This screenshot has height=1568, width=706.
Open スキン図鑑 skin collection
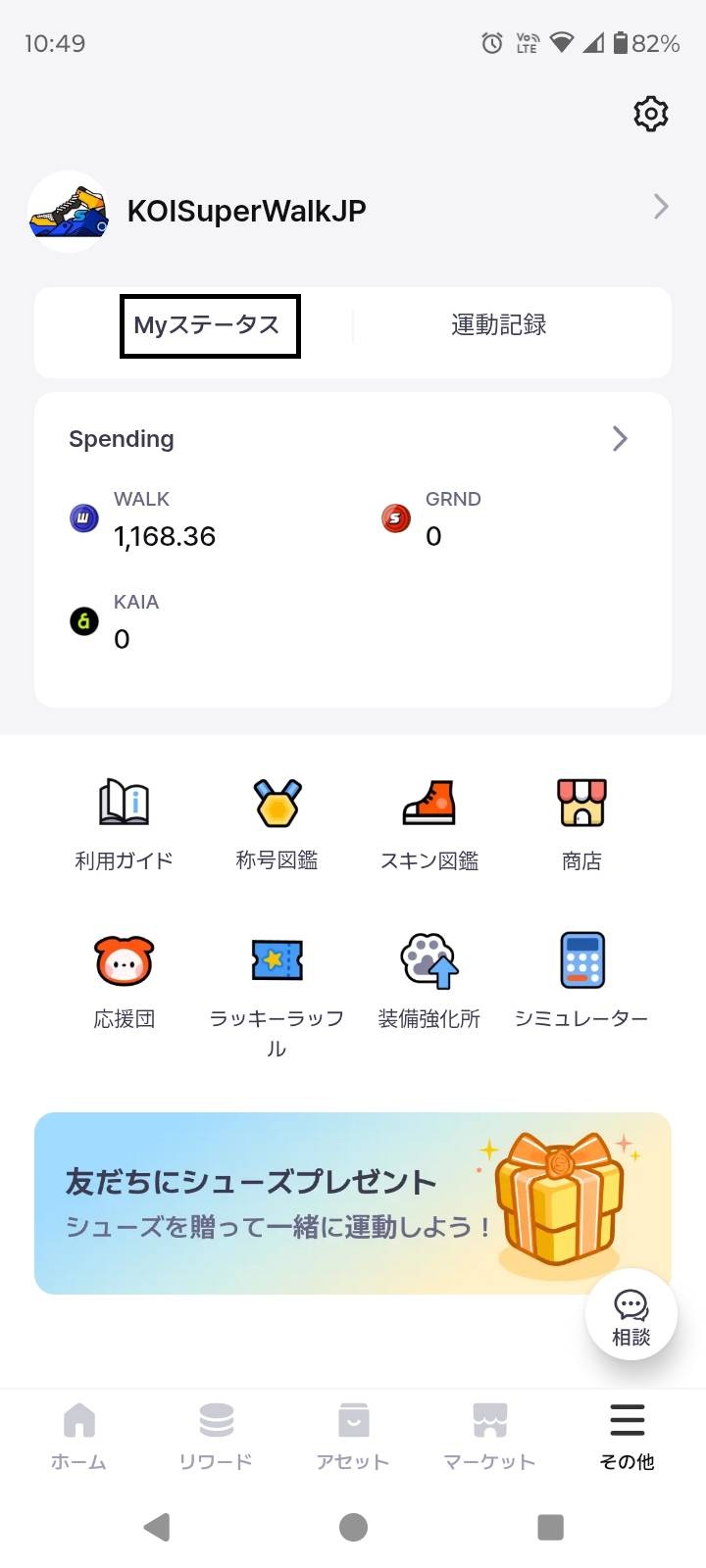429,823
